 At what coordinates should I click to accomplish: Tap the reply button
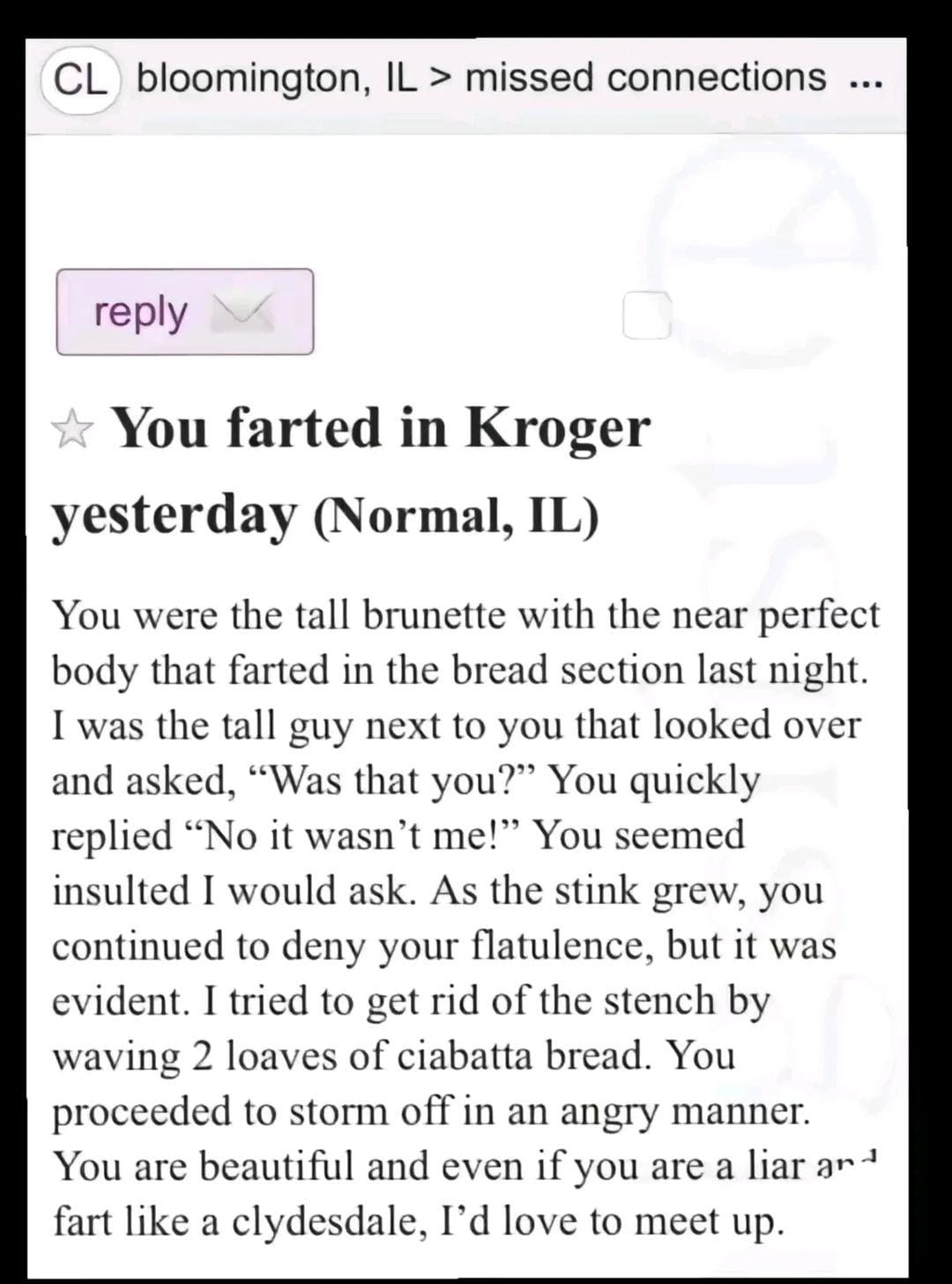pos(184,312)
